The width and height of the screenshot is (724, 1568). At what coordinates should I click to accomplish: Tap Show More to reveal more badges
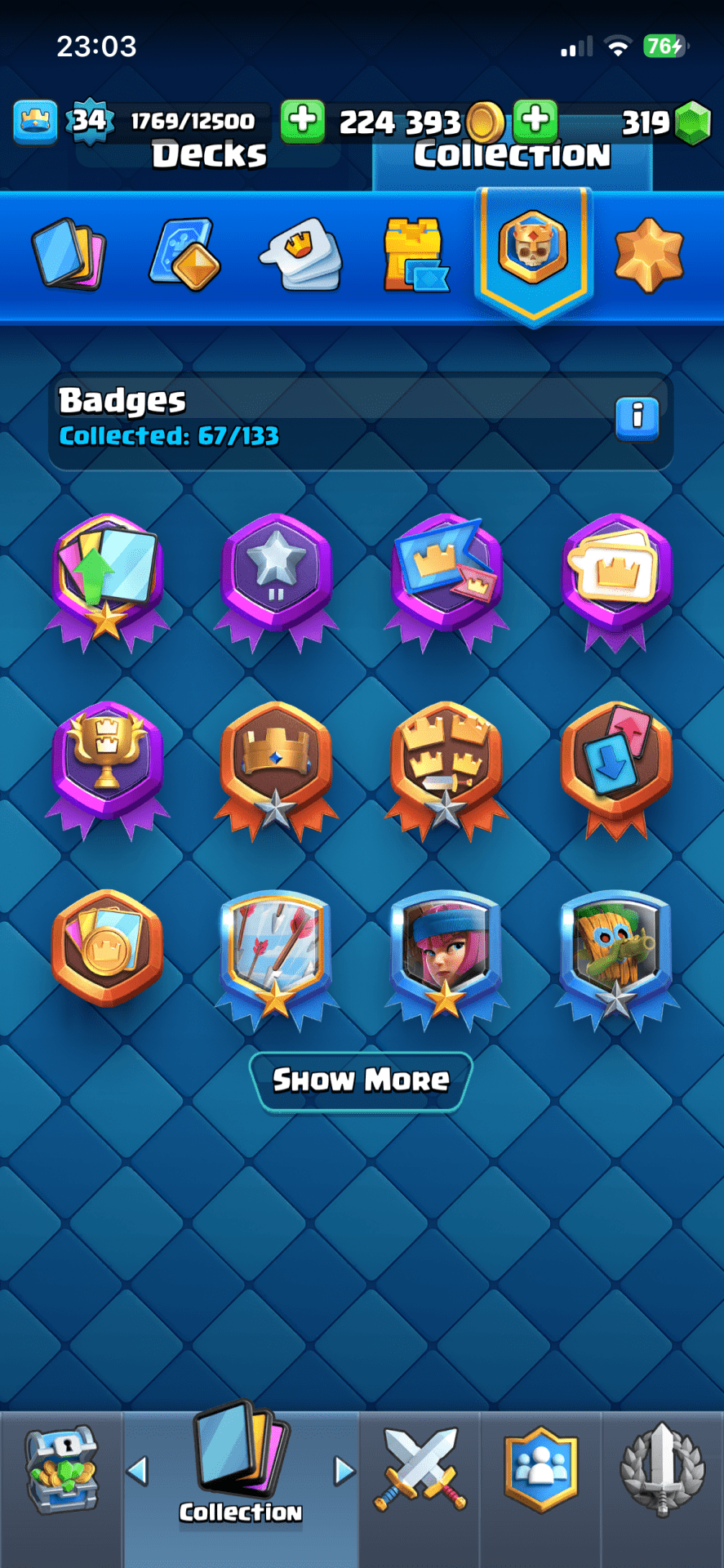(x=361, y=1080)
